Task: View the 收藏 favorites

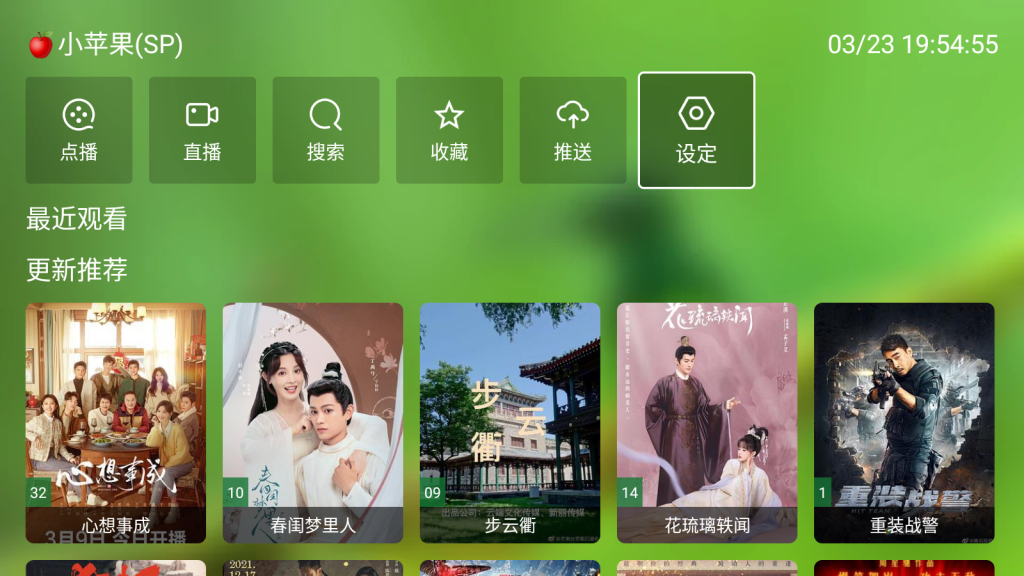Action: [449, 130]
